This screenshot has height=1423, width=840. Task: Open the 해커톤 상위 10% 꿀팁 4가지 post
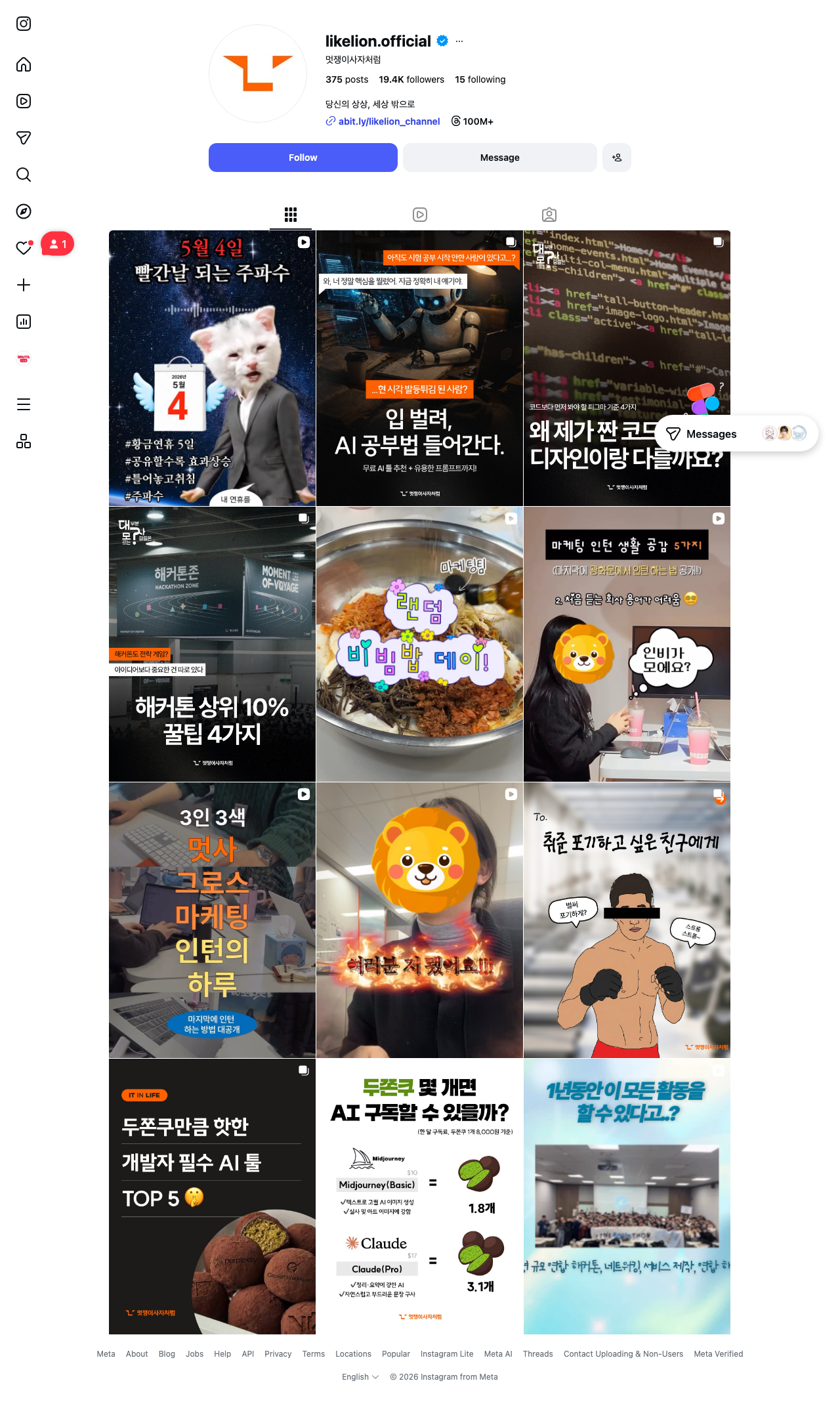pyautogui.click(x=212, y=644)
